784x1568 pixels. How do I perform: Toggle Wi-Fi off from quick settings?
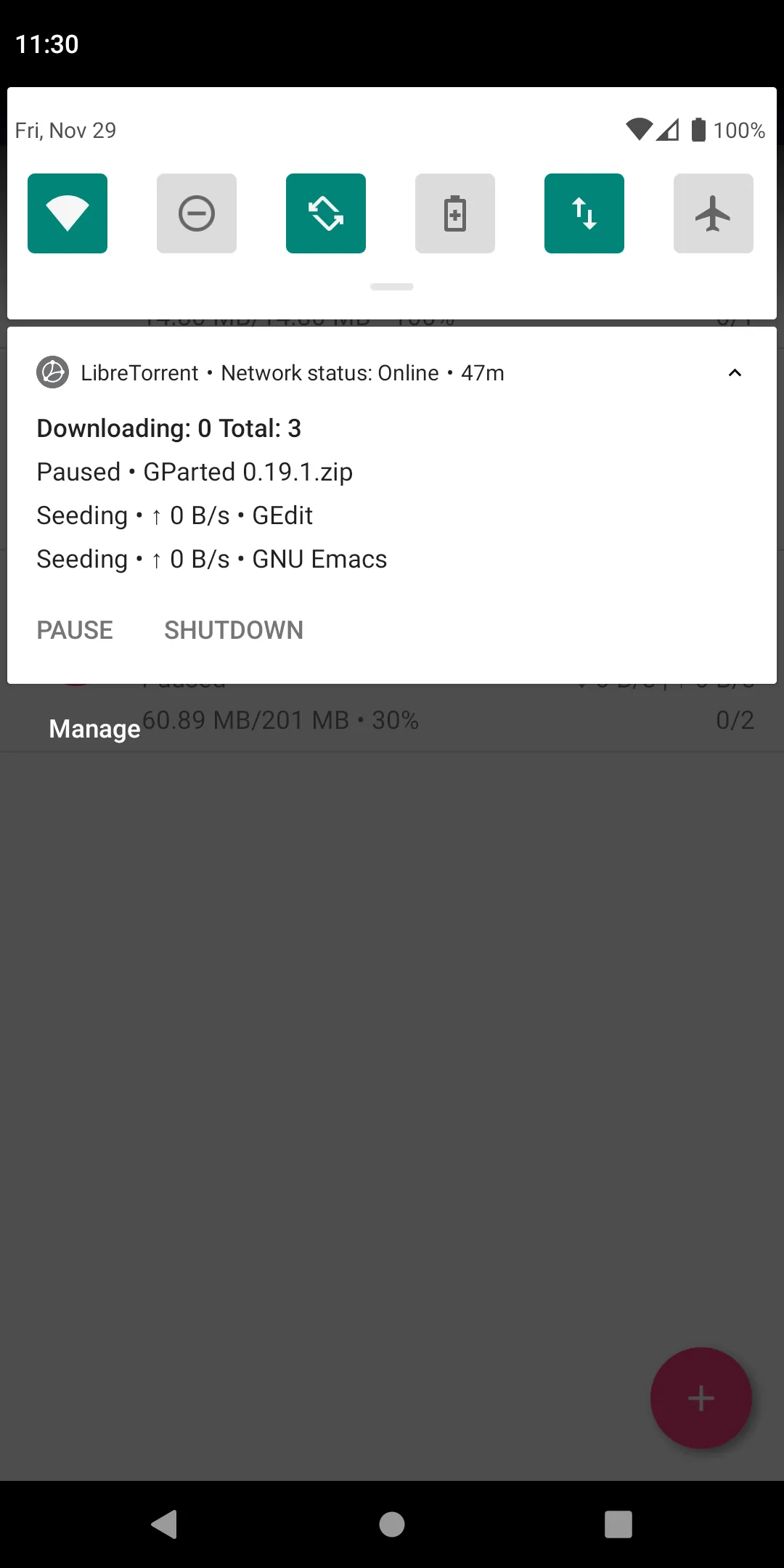[68, 213]
